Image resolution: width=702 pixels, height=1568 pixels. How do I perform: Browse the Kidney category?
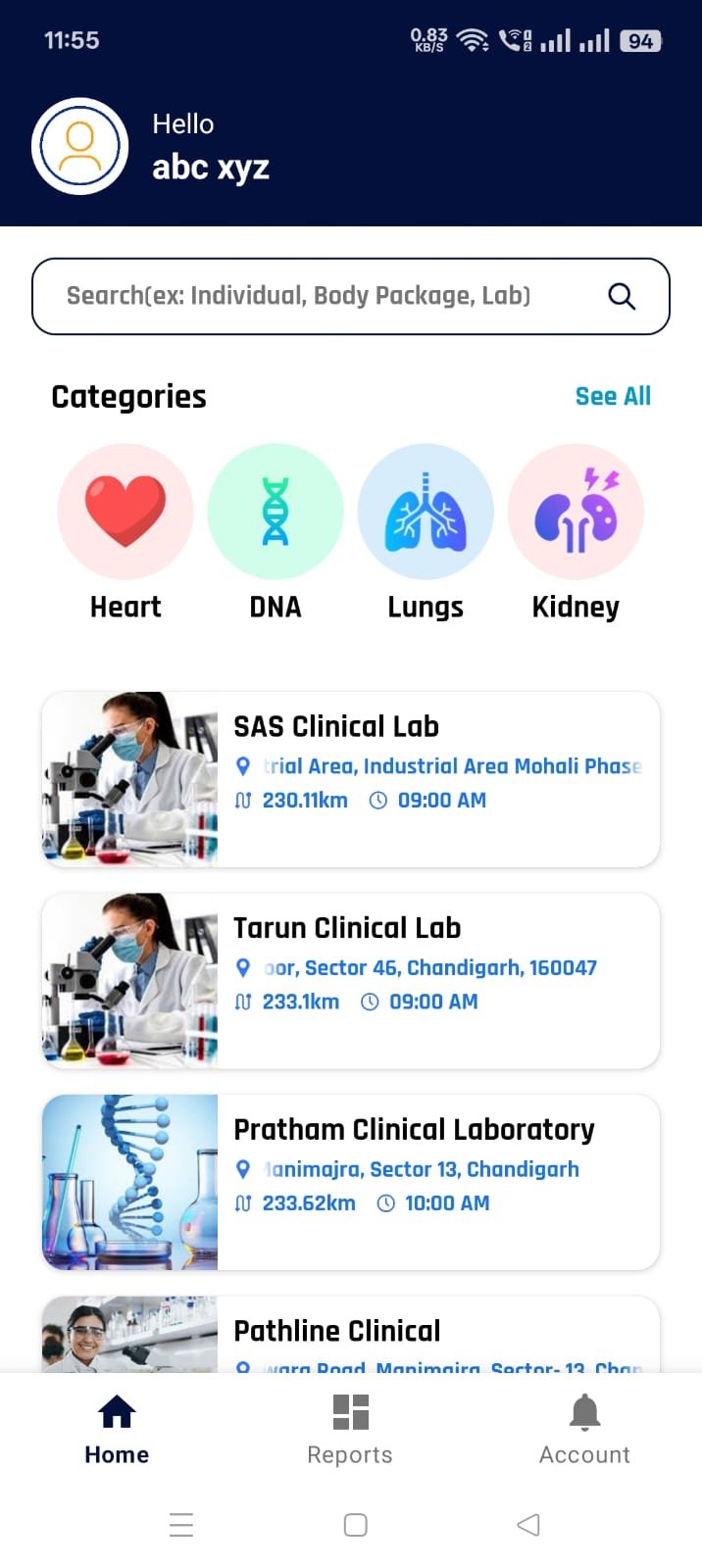pyautogui.click(x=576, y=512)
